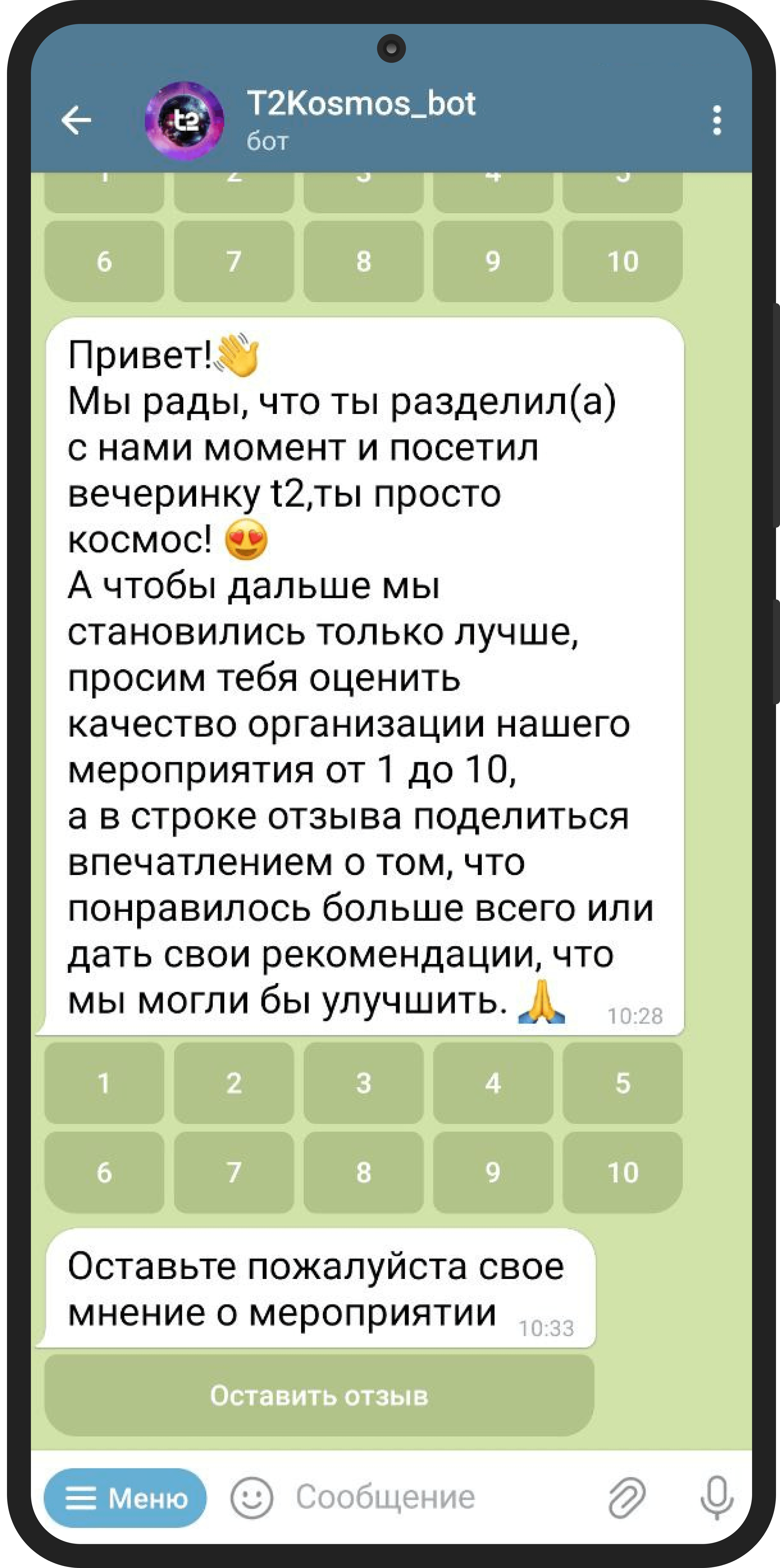
Task: Select 8 below the Привет message
Action: click(x=364, y=1172)
